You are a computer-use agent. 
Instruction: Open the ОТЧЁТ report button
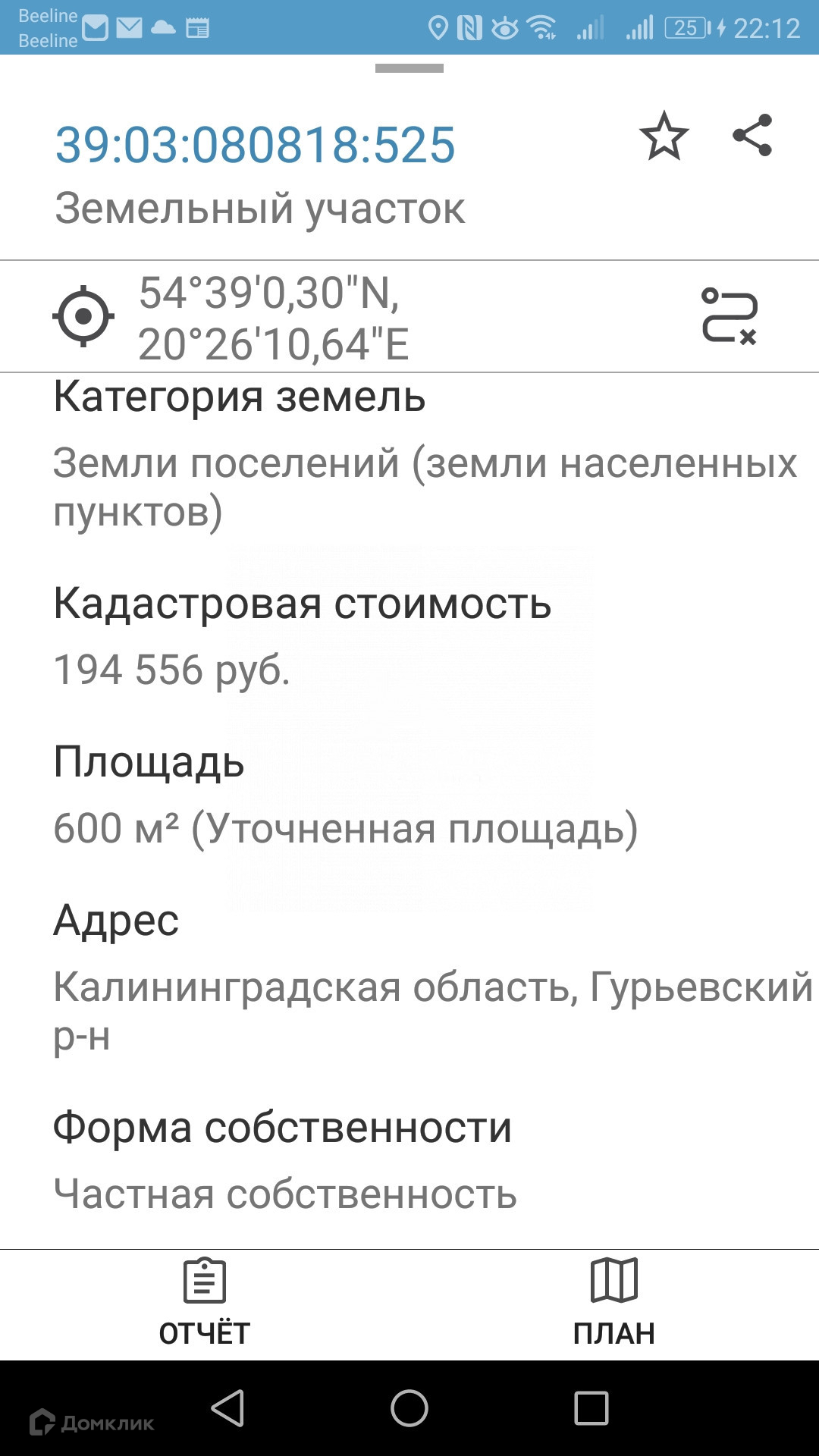(205, 1303)
